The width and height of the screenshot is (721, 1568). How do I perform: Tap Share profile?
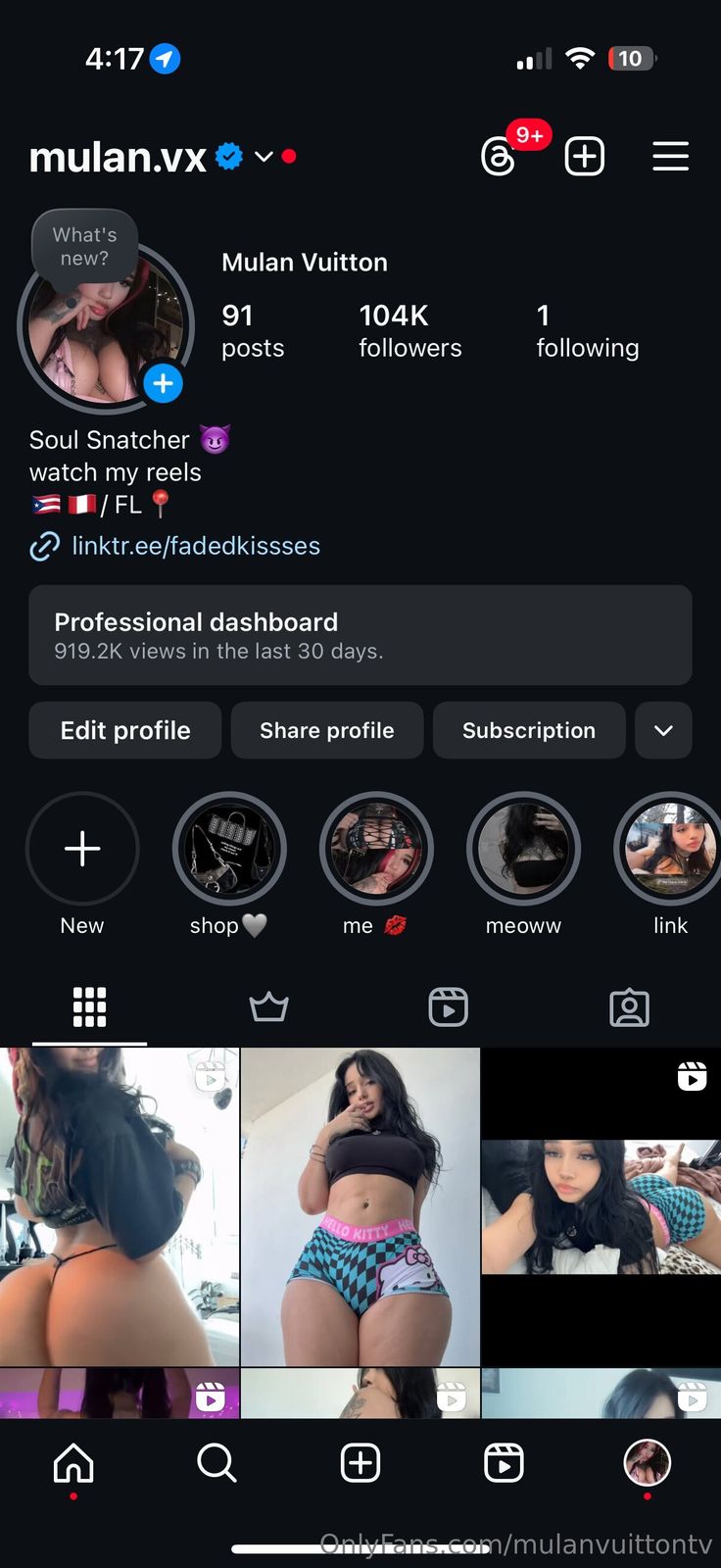point(327,730)
